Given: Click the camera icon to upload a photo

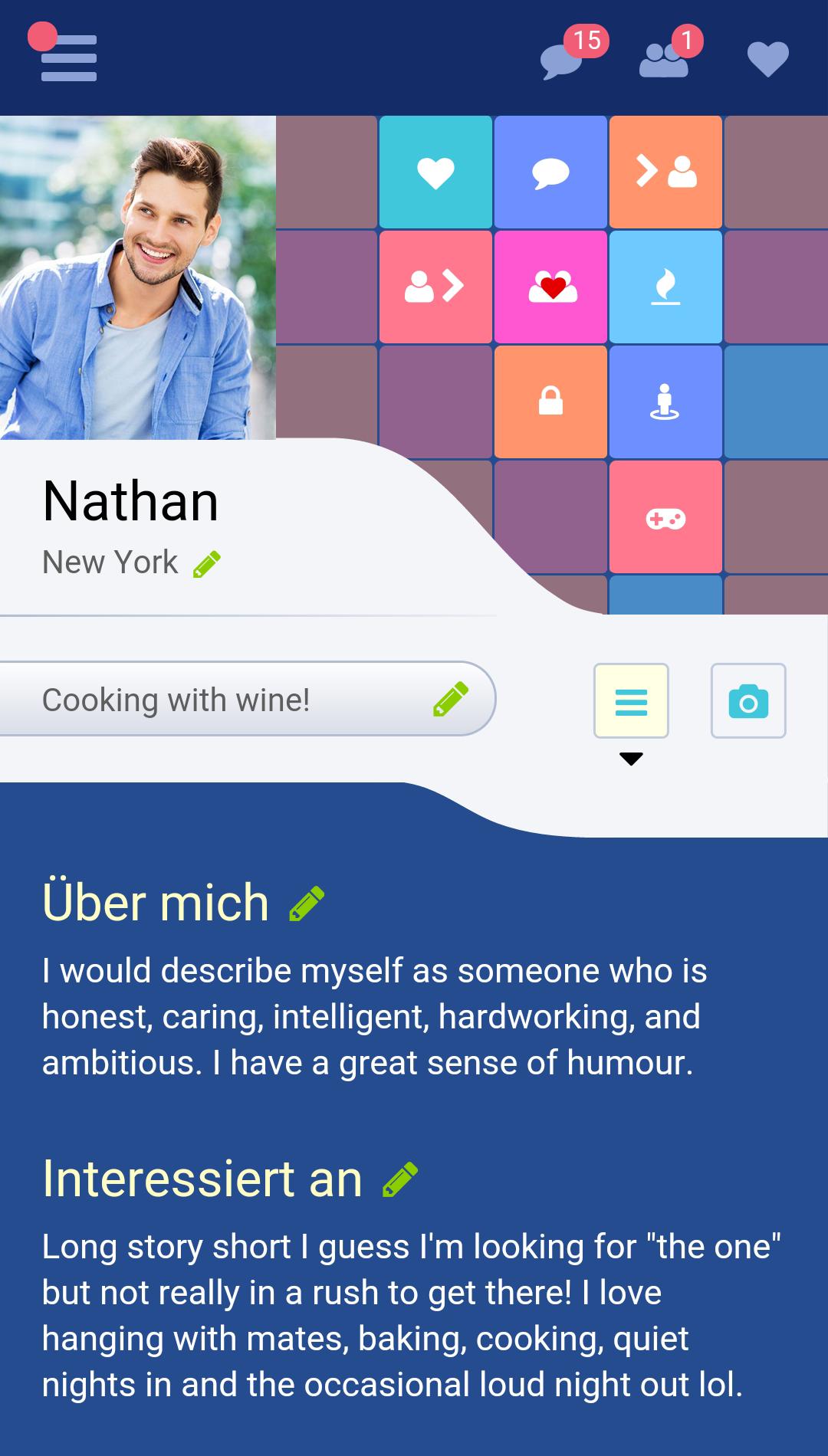Looking at the screenshot, I should click(749, 700).
